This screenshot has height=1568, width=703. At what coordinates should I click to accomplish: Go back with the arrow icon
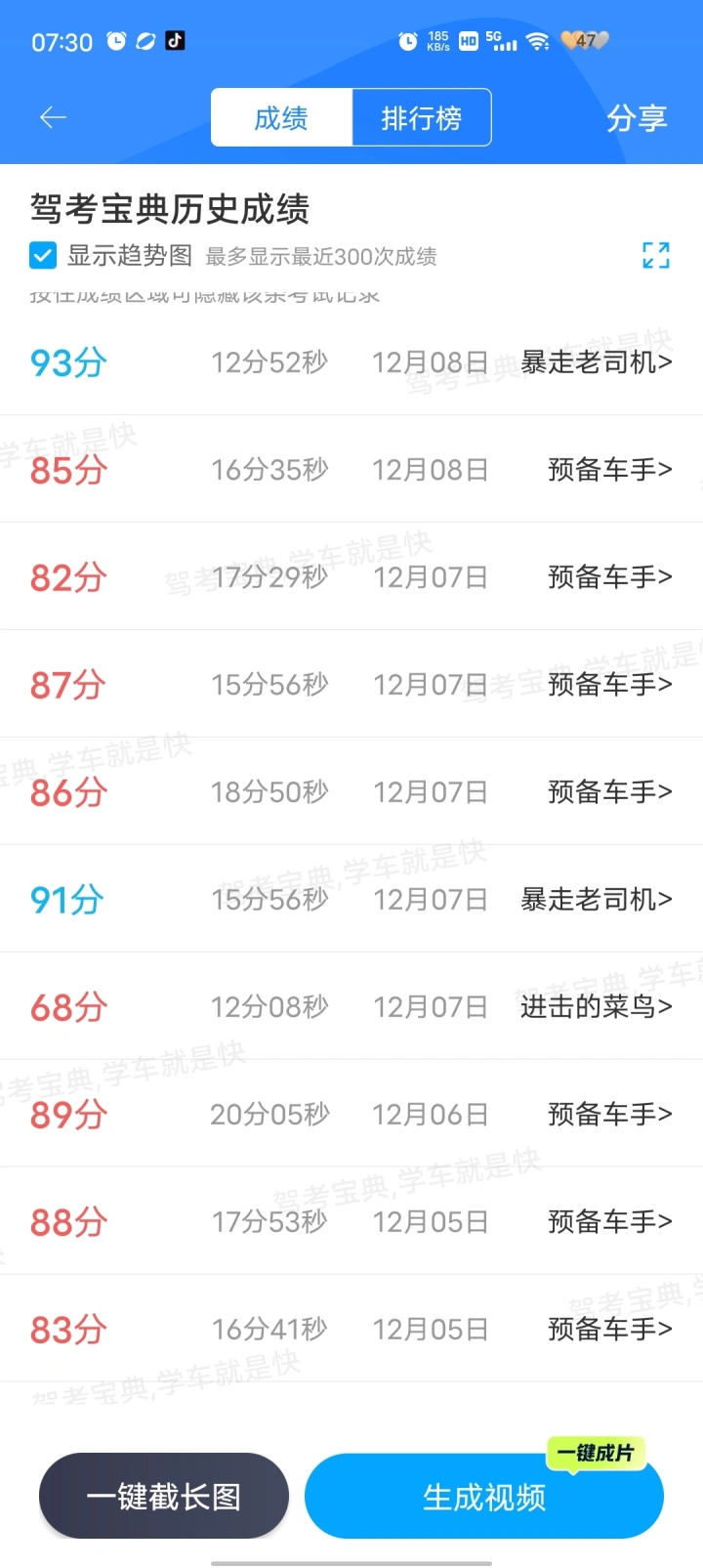click(x=53, y=118)
